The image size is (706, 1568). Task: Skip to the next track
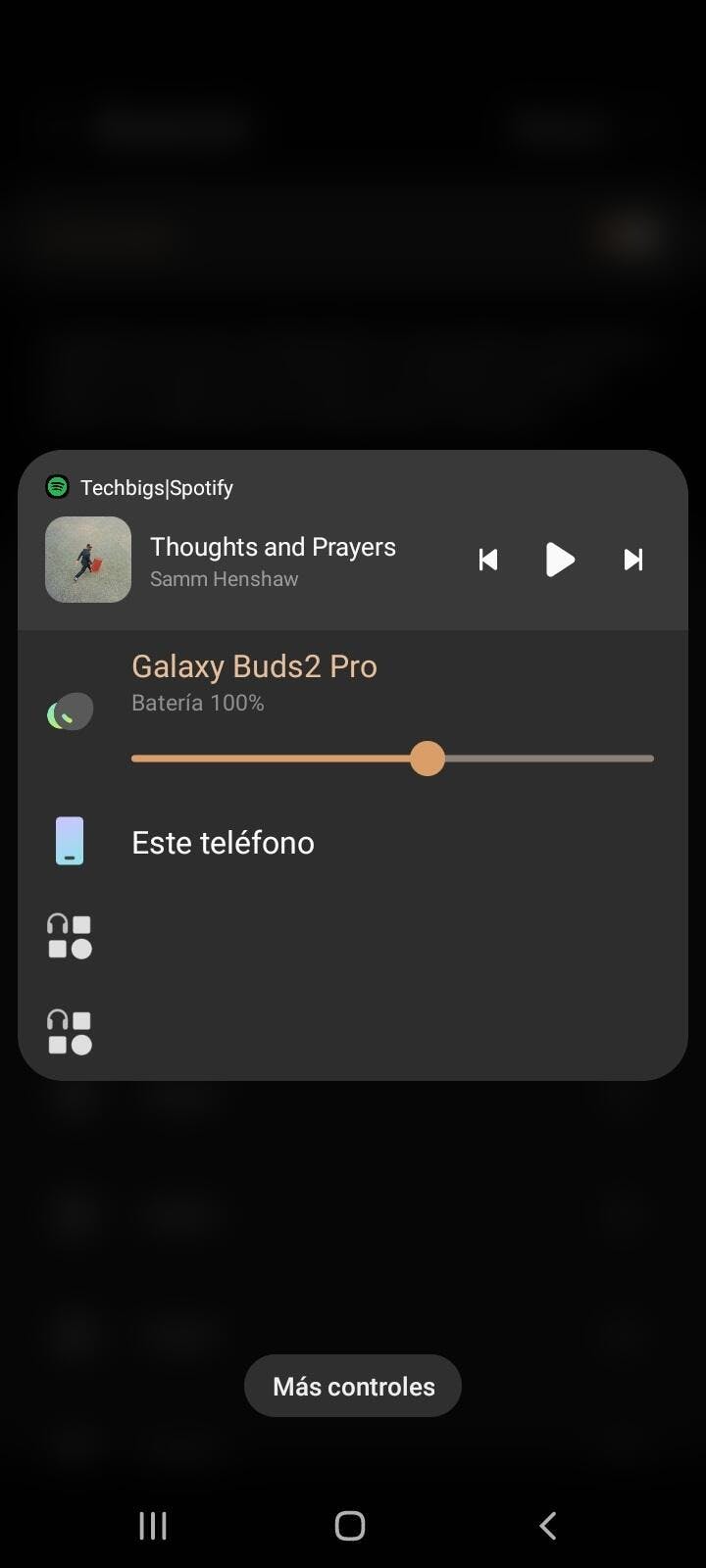(633, 560)
